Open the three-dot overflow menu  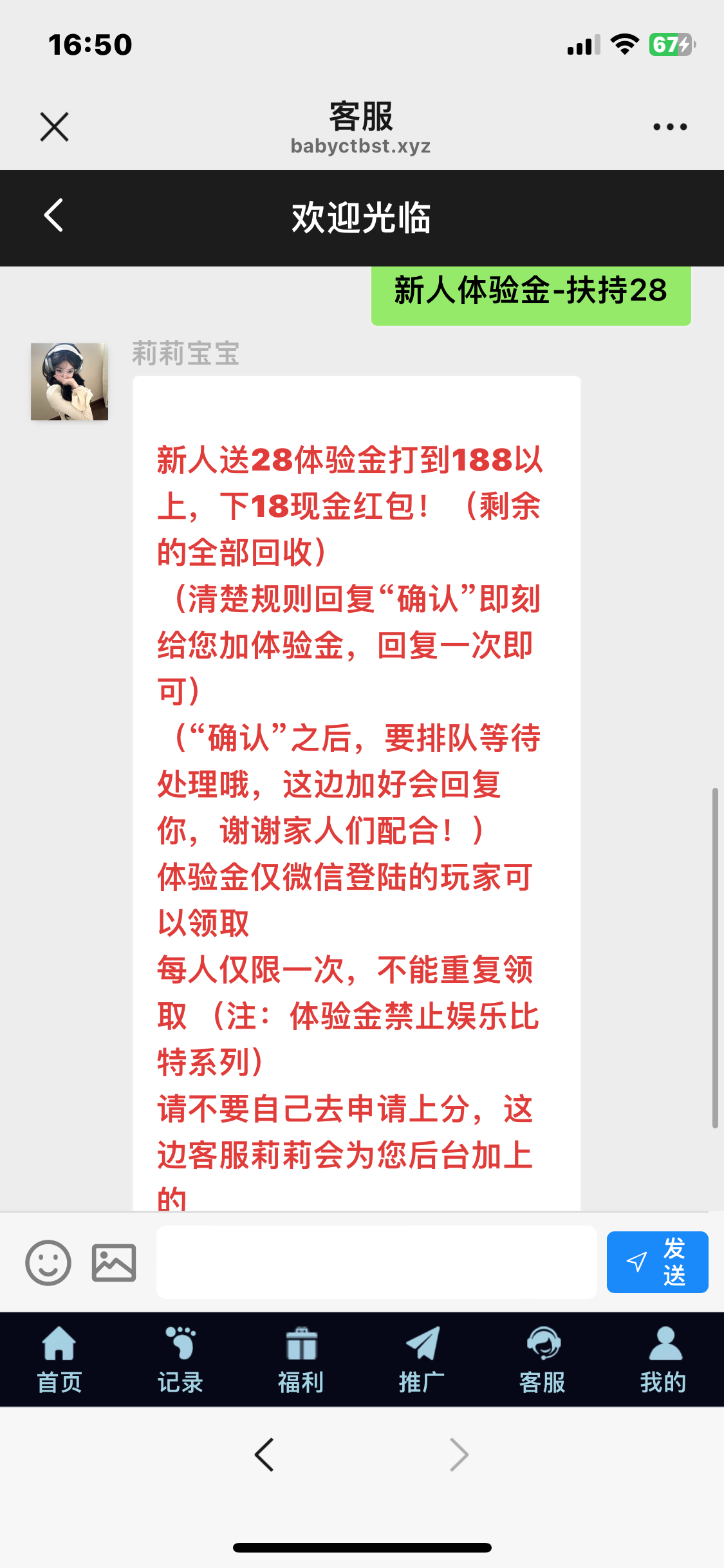coord(670,127)
